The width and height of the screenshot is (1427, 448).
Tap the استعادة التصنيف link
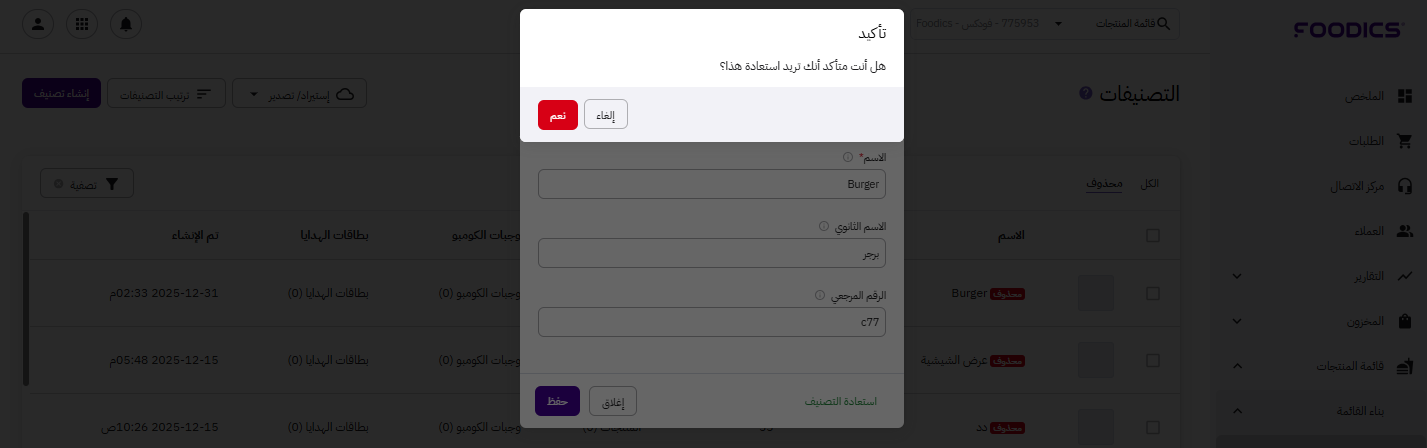click(840, 401)
